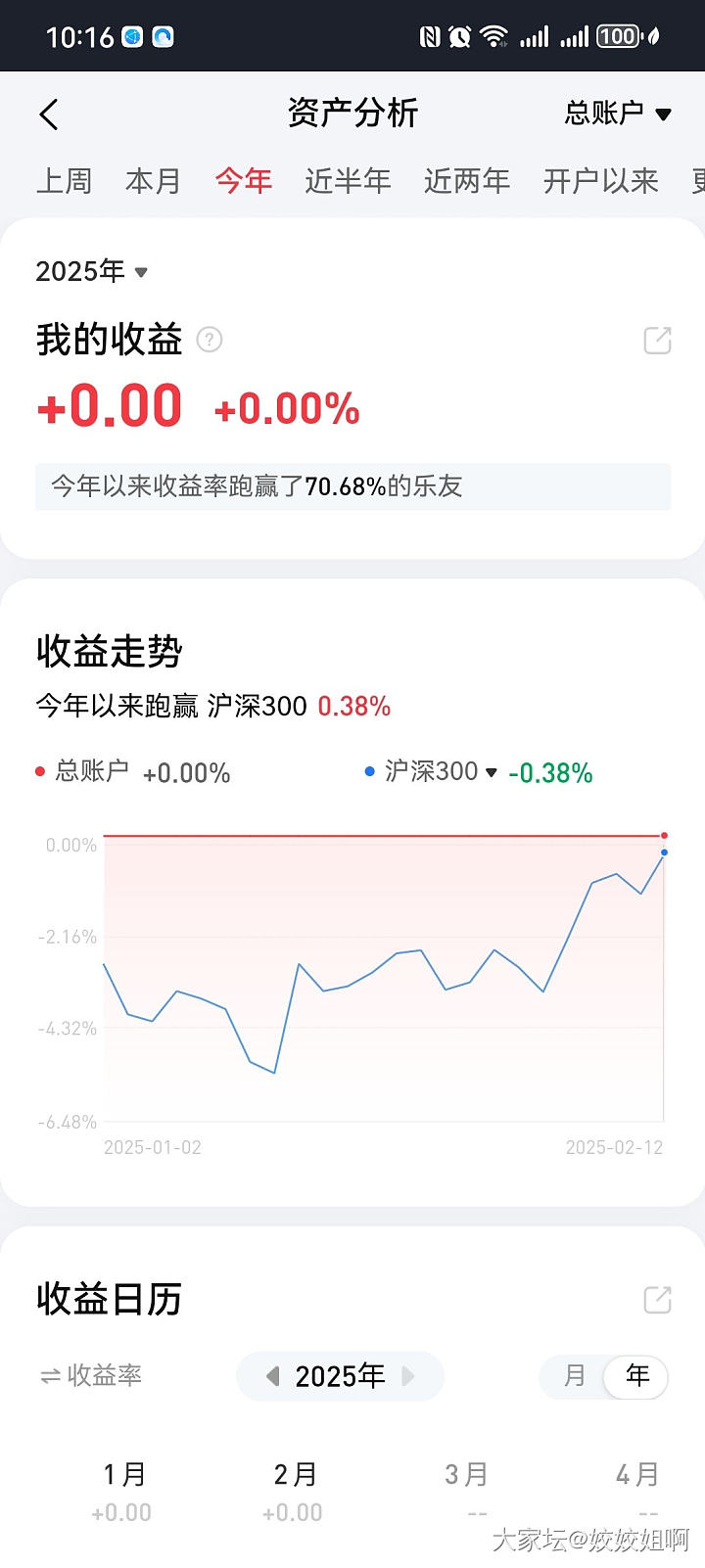Switch to the 近半年 tab
Viewport: 705px width, 1568px height.
[x=348, y=181]
